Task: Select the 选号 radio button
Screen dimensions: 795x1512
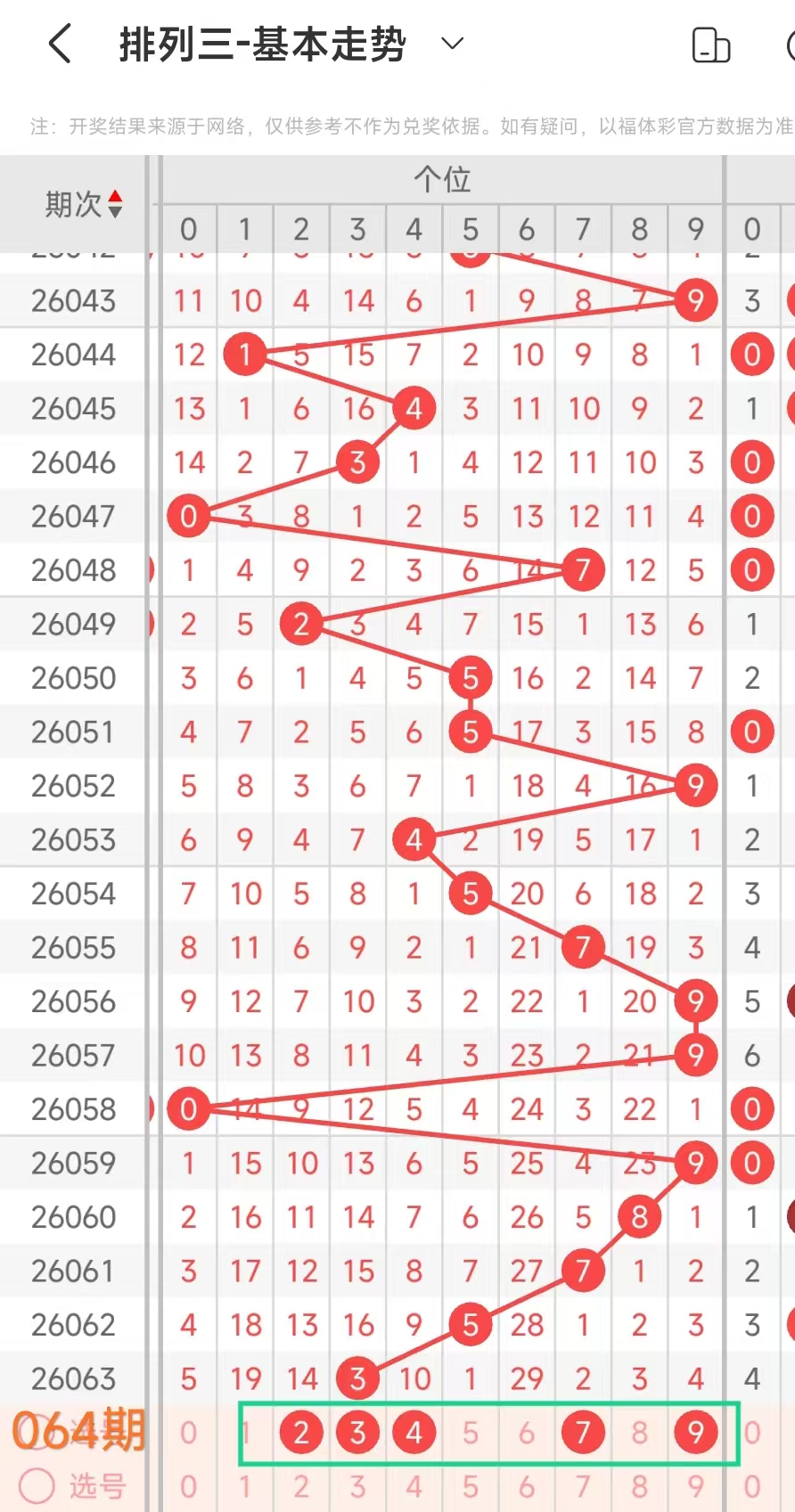Action: (x=37, y=1485)
